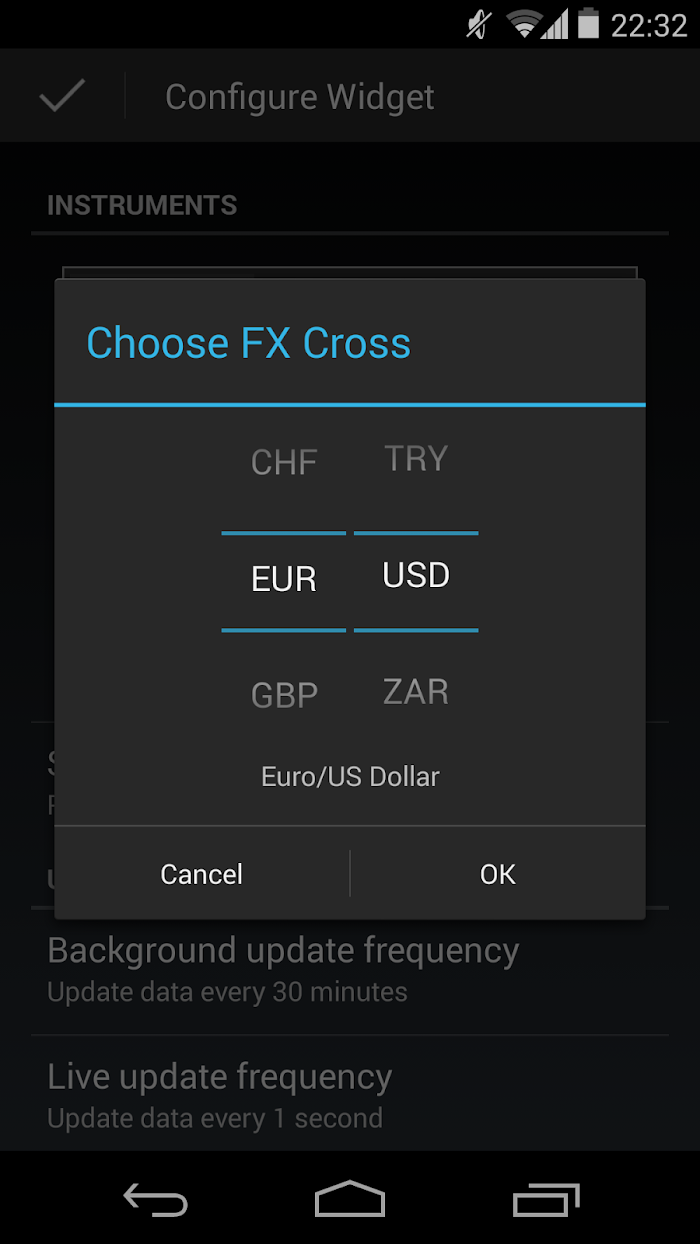700x1244 pixels.
Task: Tap the system back button
Action: click(x=155, y=1198)
